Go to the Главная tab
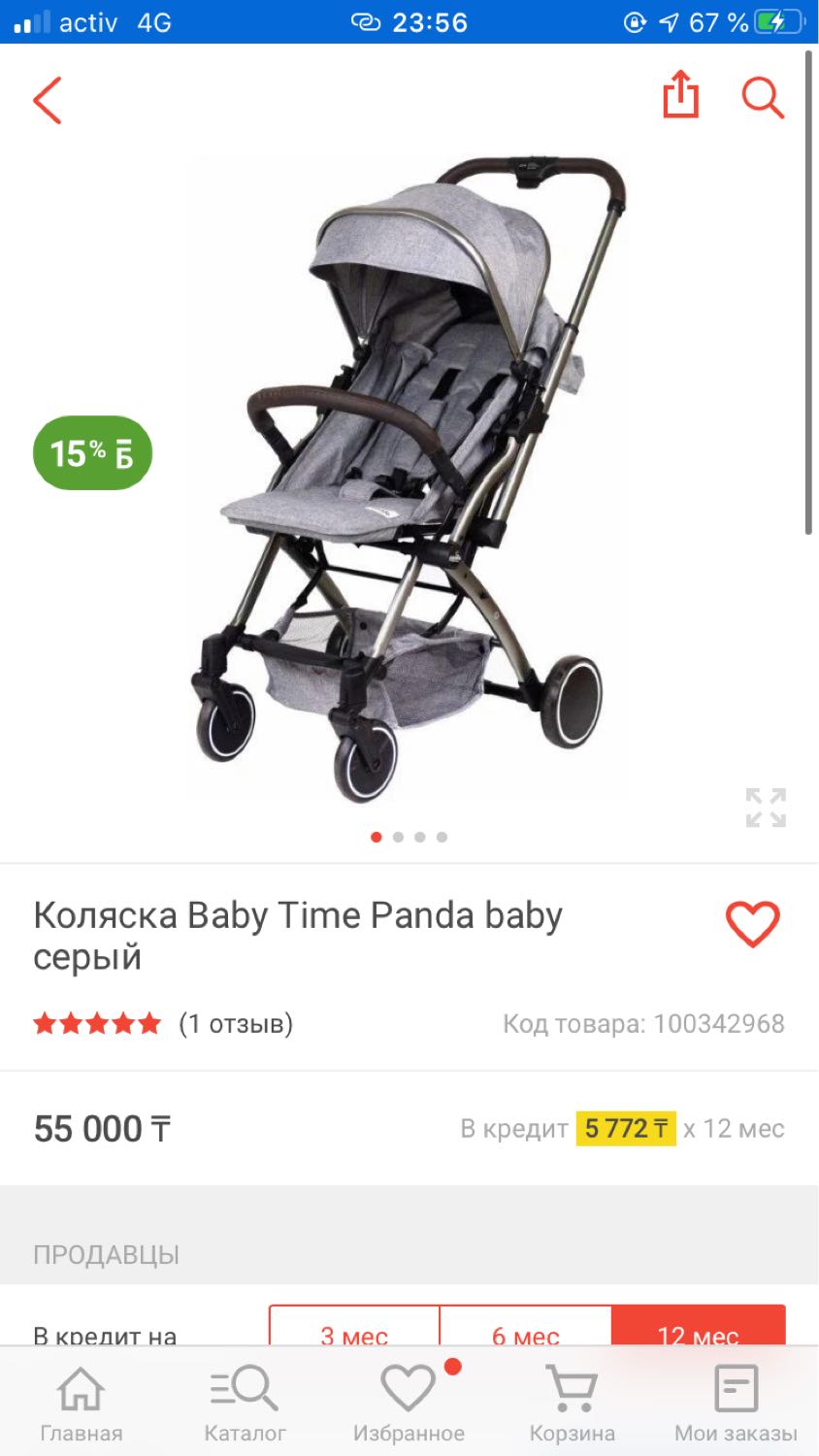819x1456 pixels. (82, 1404)
